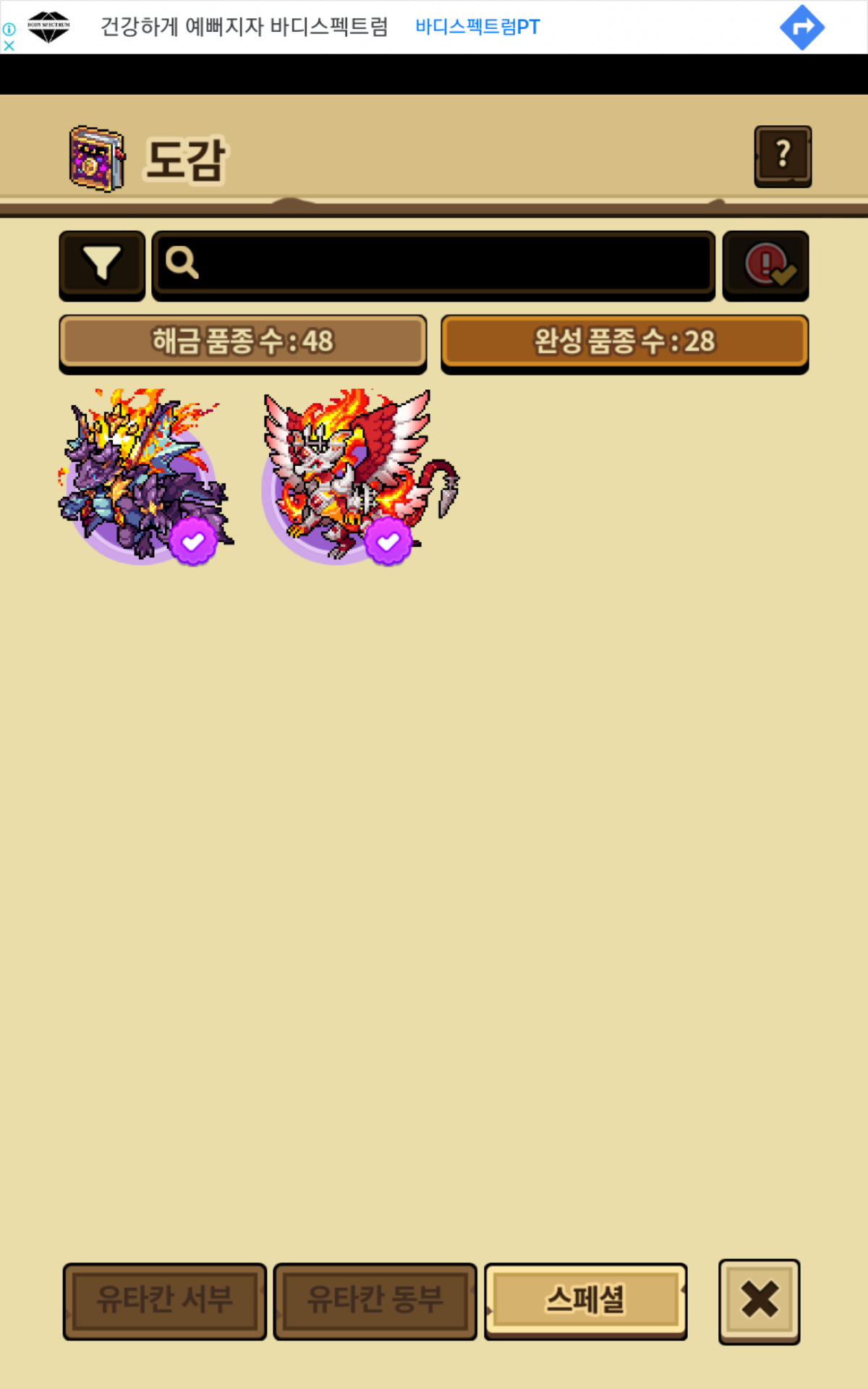
Task: Open the 바디스펙트럼 ad arrow
Action: (801, 27)
